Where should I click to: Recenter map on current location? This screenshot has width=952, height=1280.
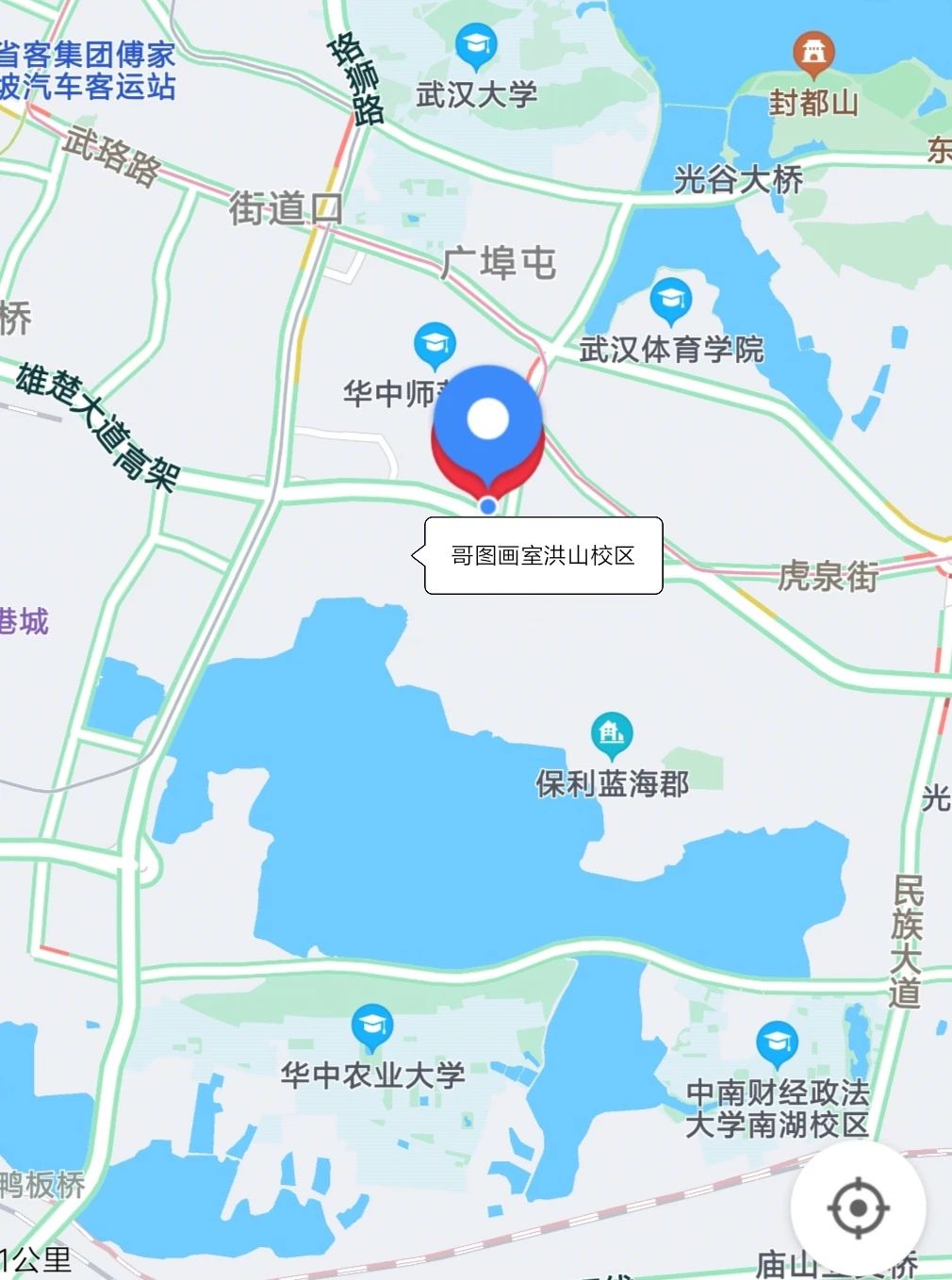(x=857, y=1207)
